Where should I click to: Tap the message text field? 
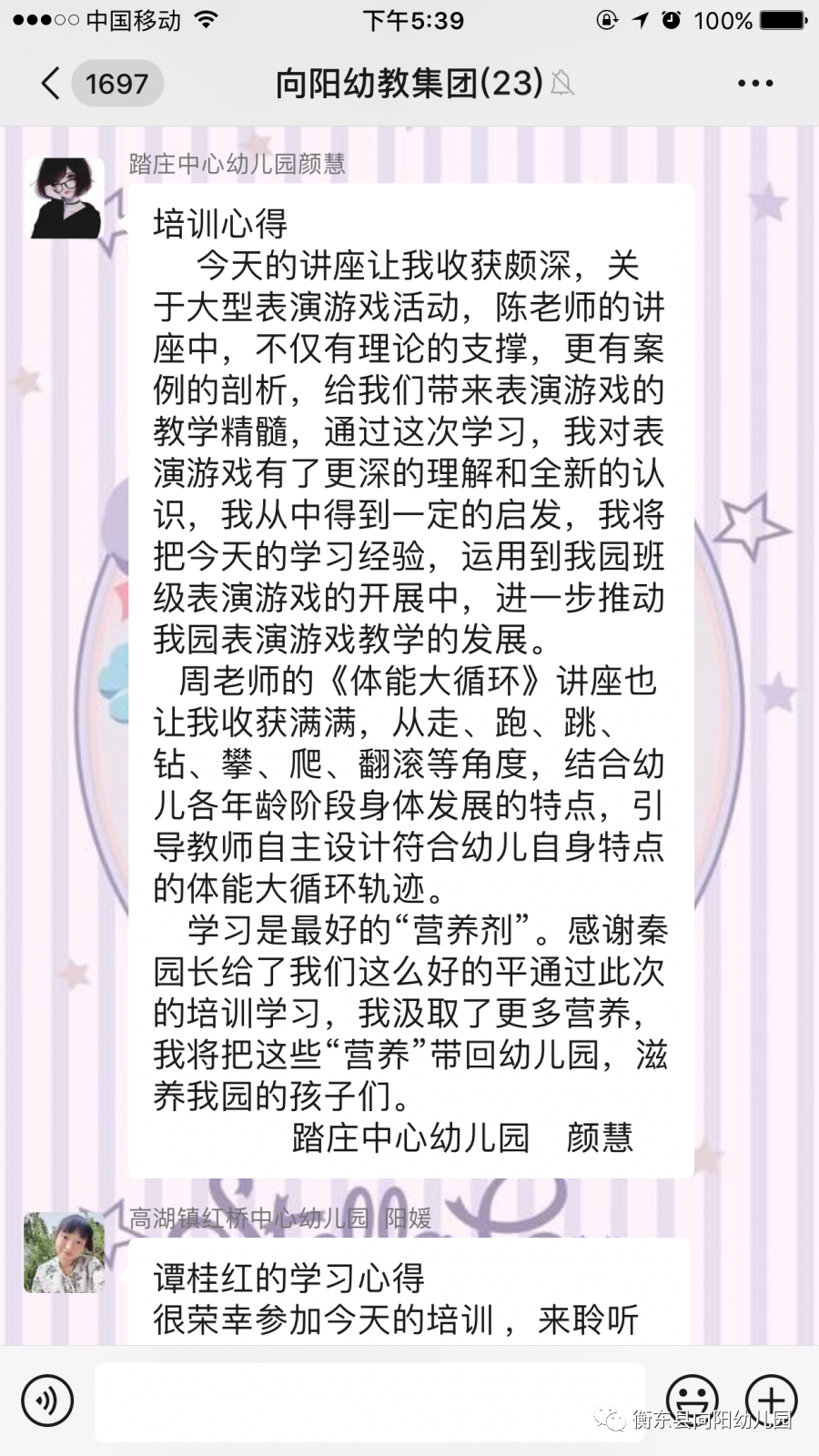pos(369,1400)
